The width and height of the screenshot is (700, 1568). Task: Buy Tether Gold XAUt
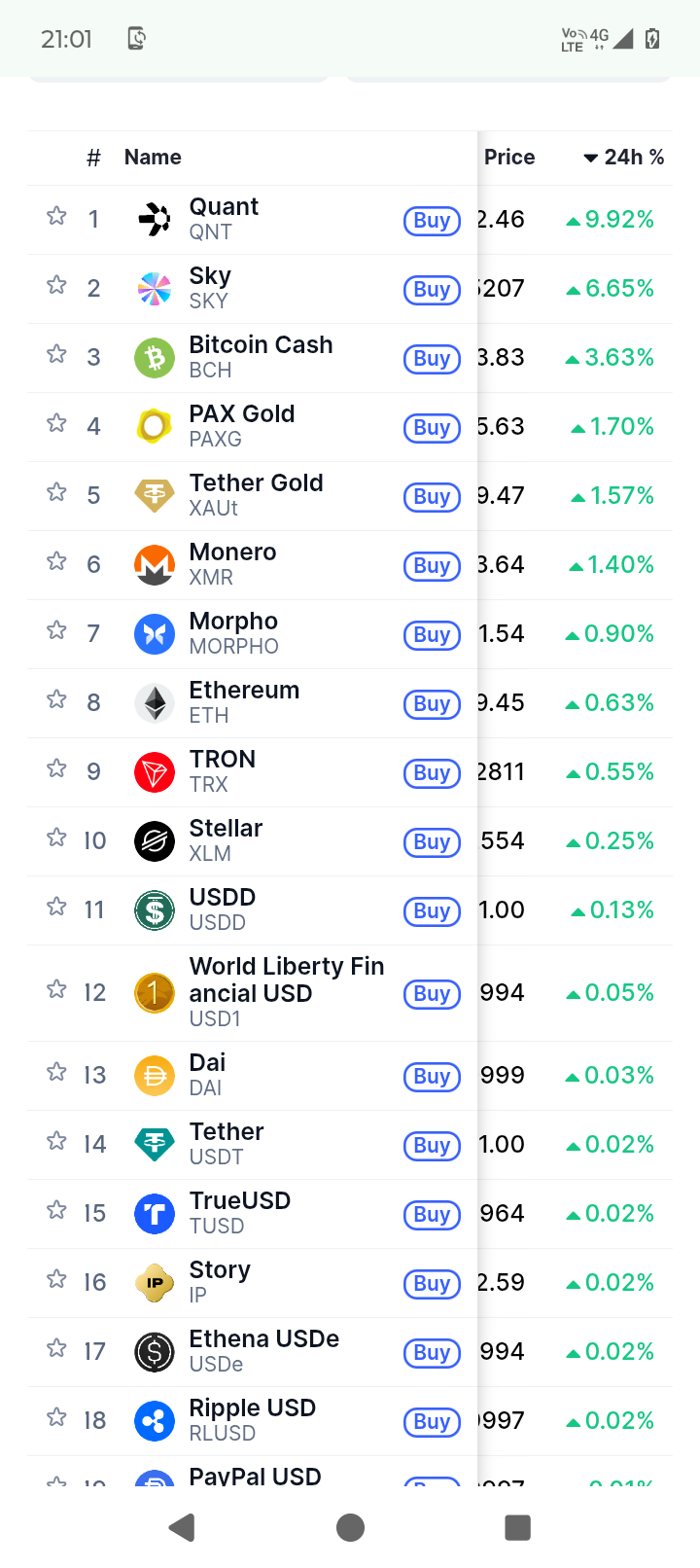click(432, 497)
